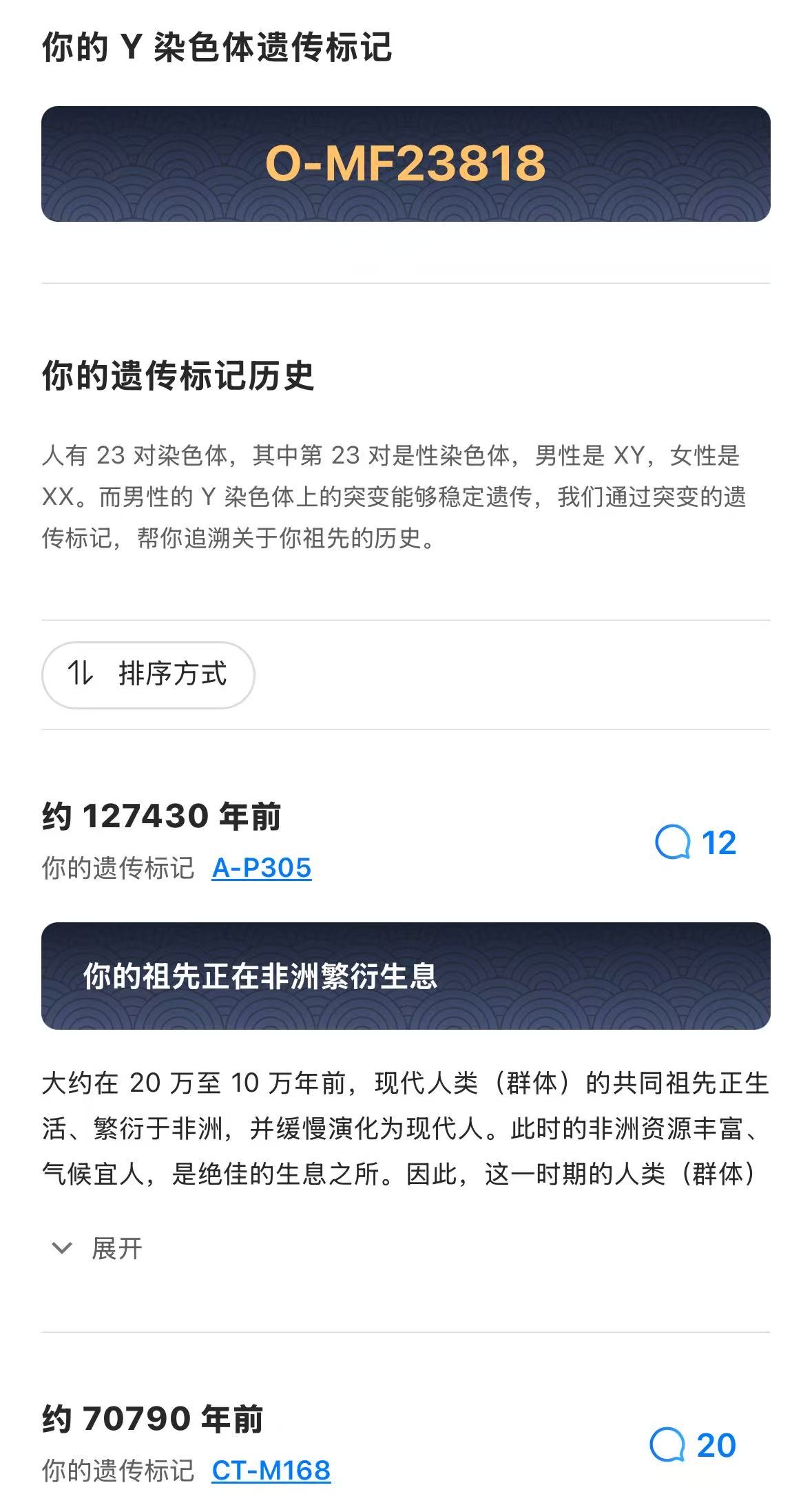Open the CT-M168 marker link
The height and width of the screenshot is (1494, 812).
(271, 1471)
